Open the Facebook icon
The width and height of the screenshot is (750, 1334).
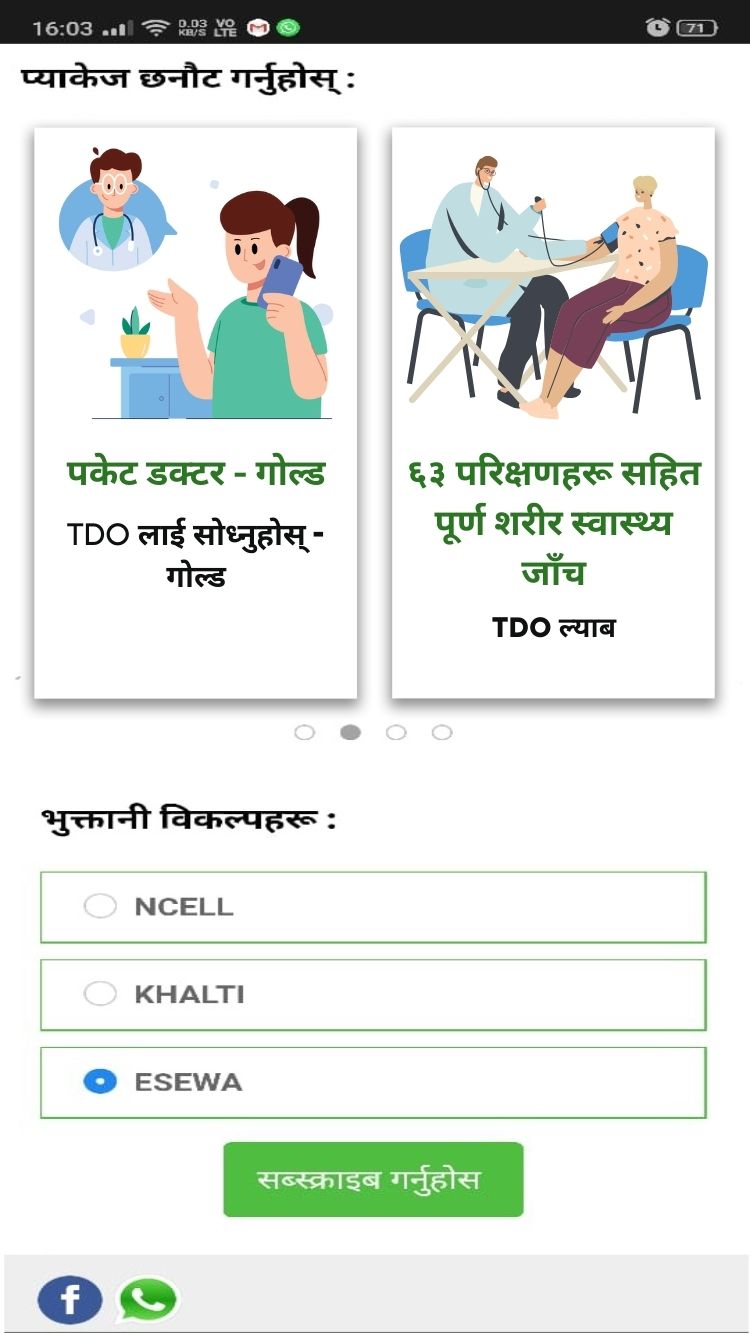click(x=70, y=1300)
